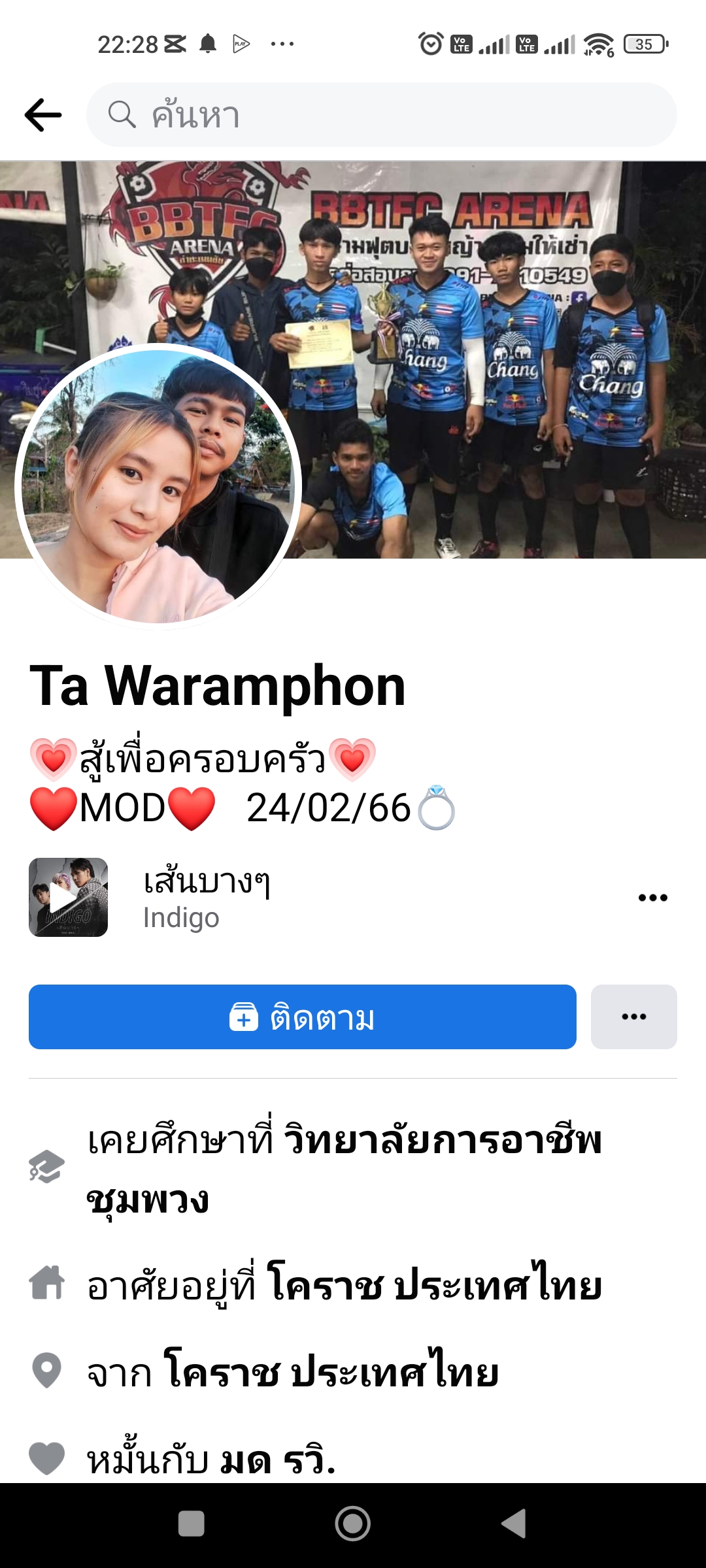
Task: Open the โคราช ประเทศไทย current city link
Action: [x=434, y=1285]
